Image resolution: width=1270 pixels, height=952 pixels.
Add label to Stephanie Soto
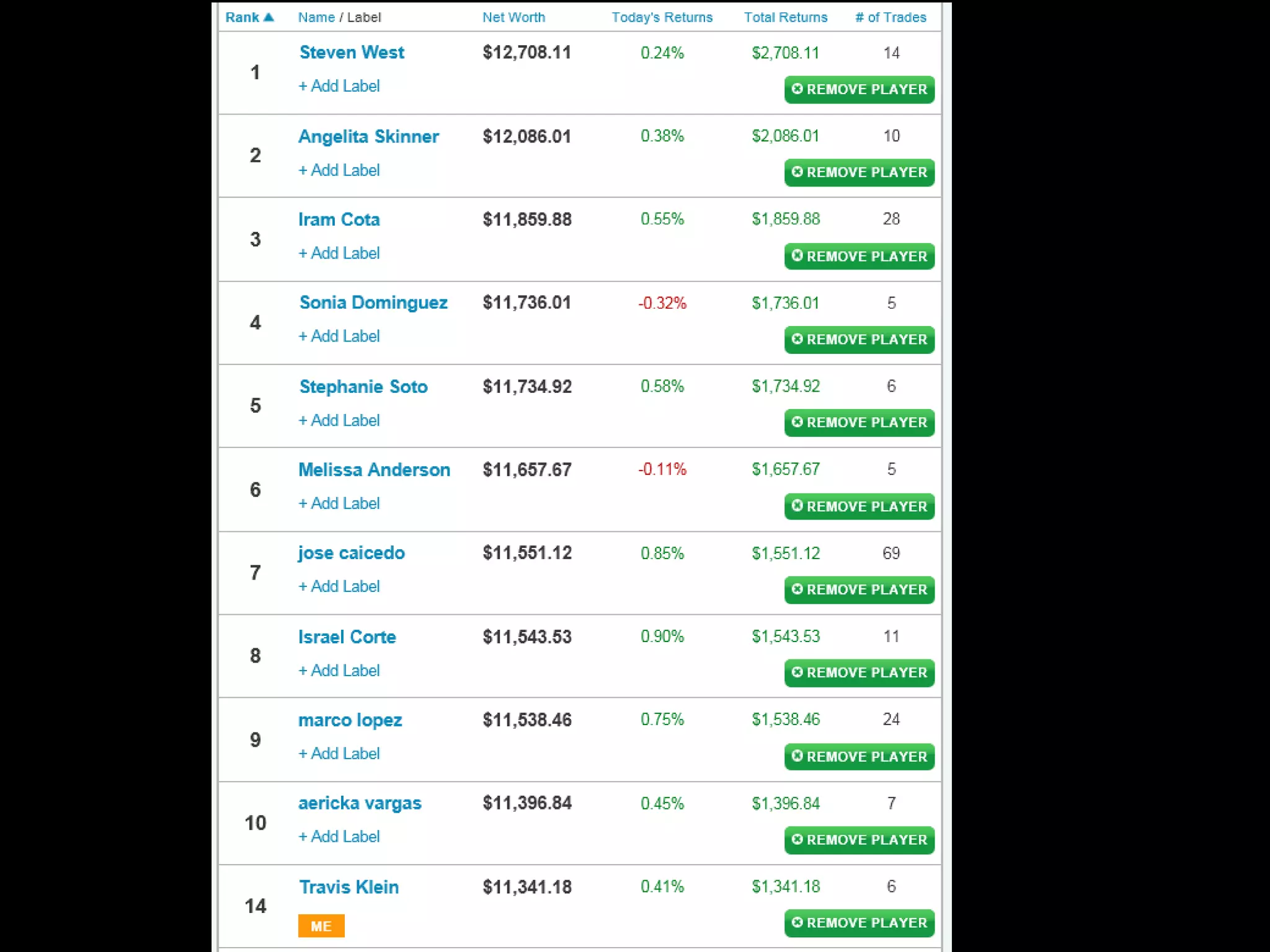(339, 420)
